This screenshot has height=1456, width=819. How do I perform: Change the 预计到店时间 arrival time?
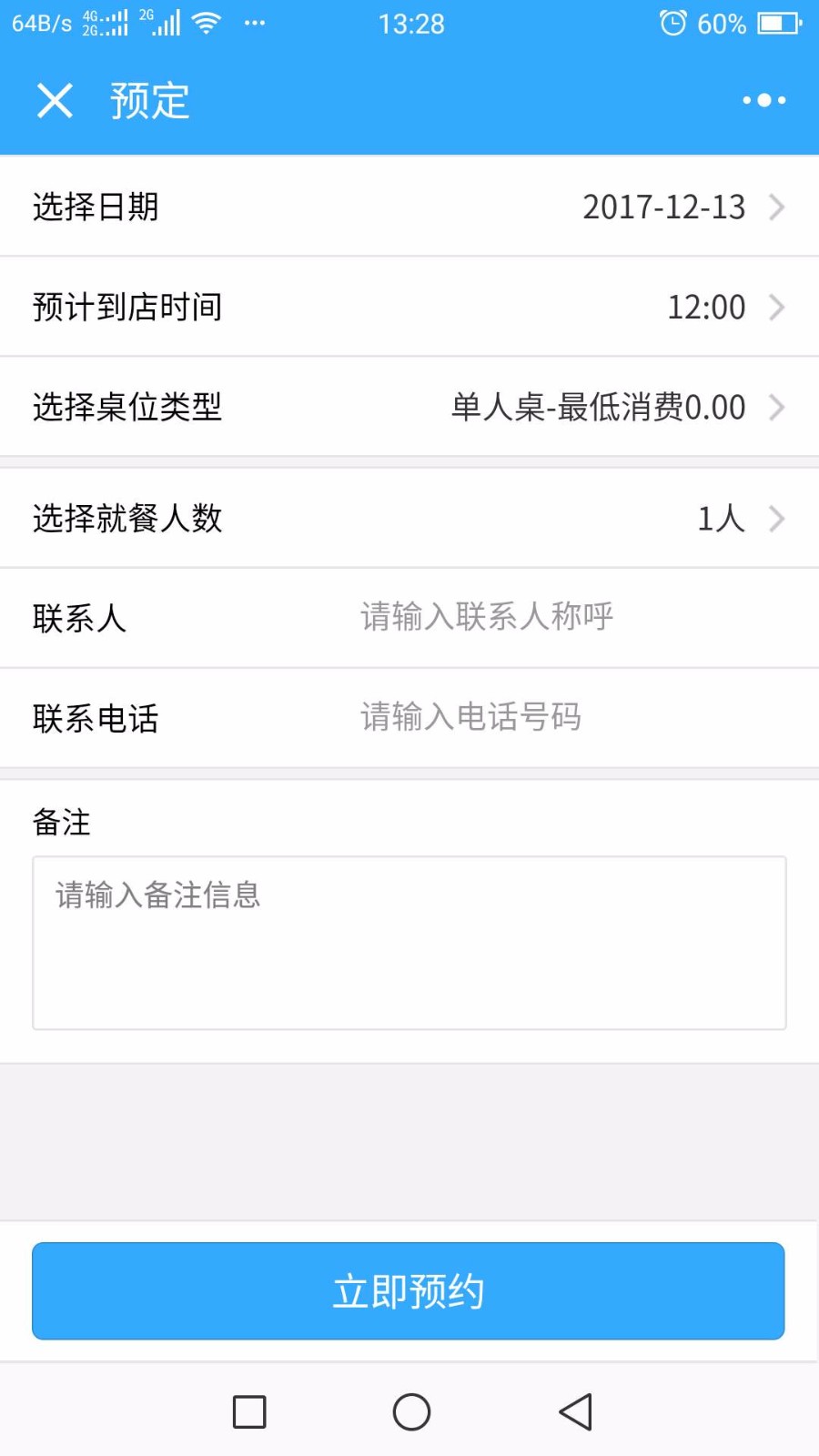point(409,307)
